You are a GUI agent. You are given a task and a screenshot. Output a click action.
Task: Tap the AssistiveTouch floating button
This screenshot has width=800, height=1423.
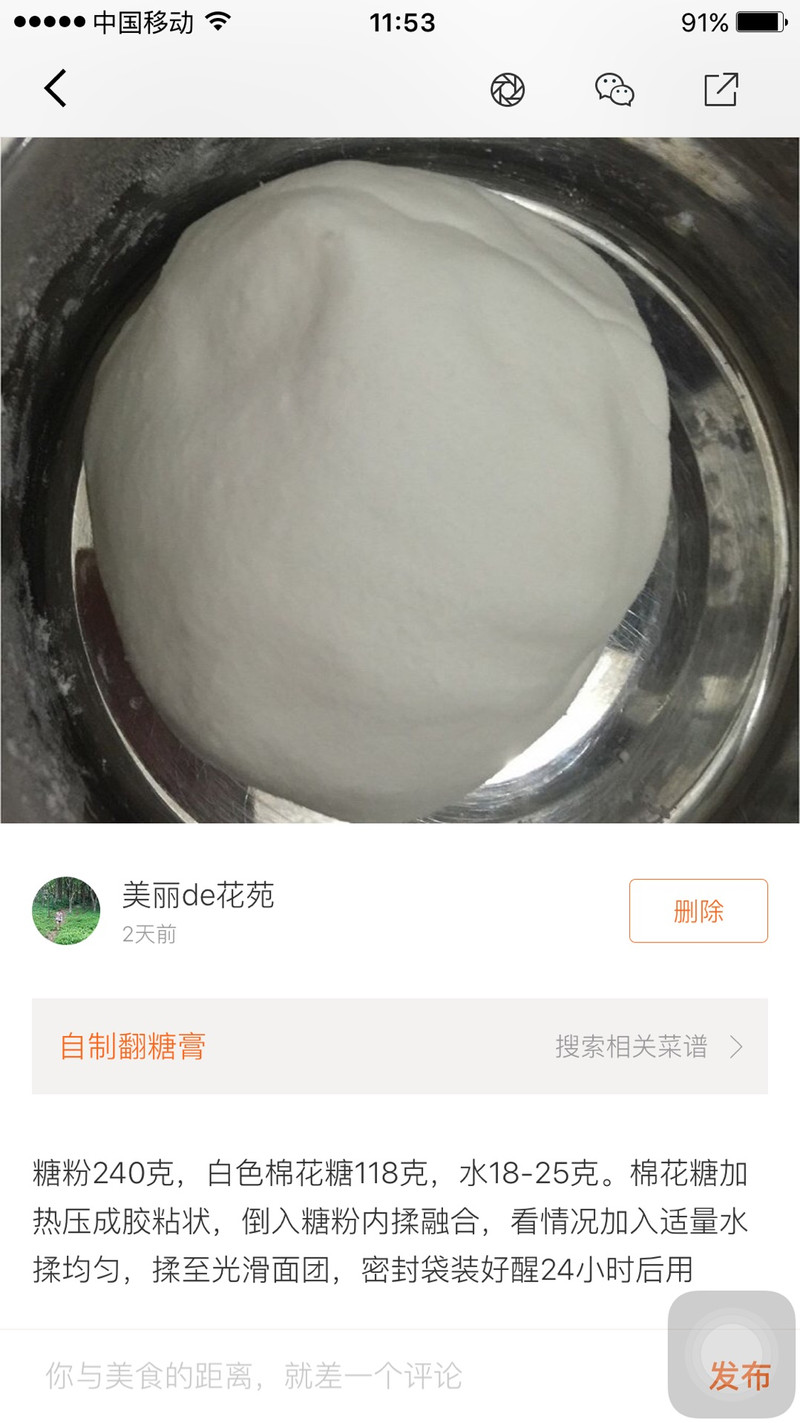point(731,1353)
